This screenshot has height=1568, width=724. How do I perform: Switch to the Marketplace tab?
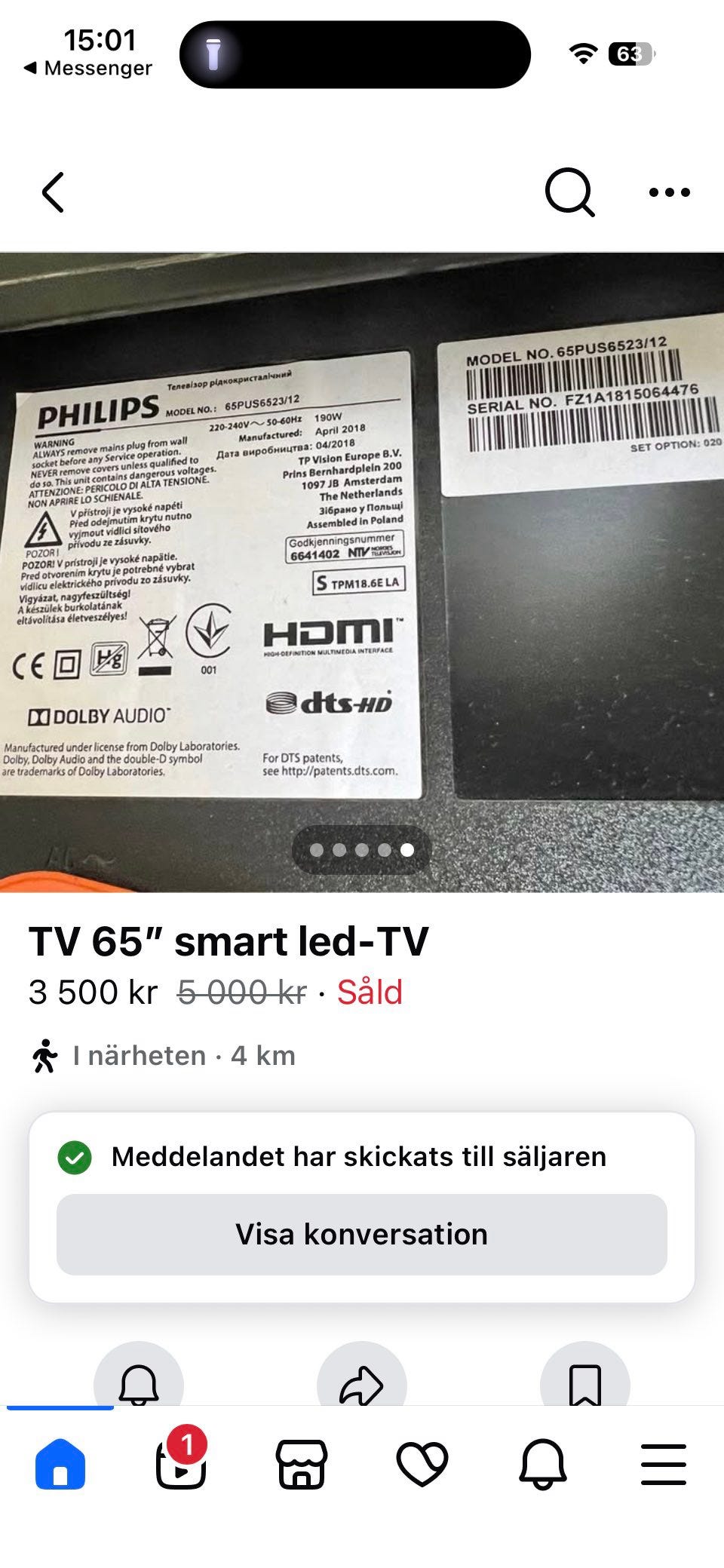302,1464
